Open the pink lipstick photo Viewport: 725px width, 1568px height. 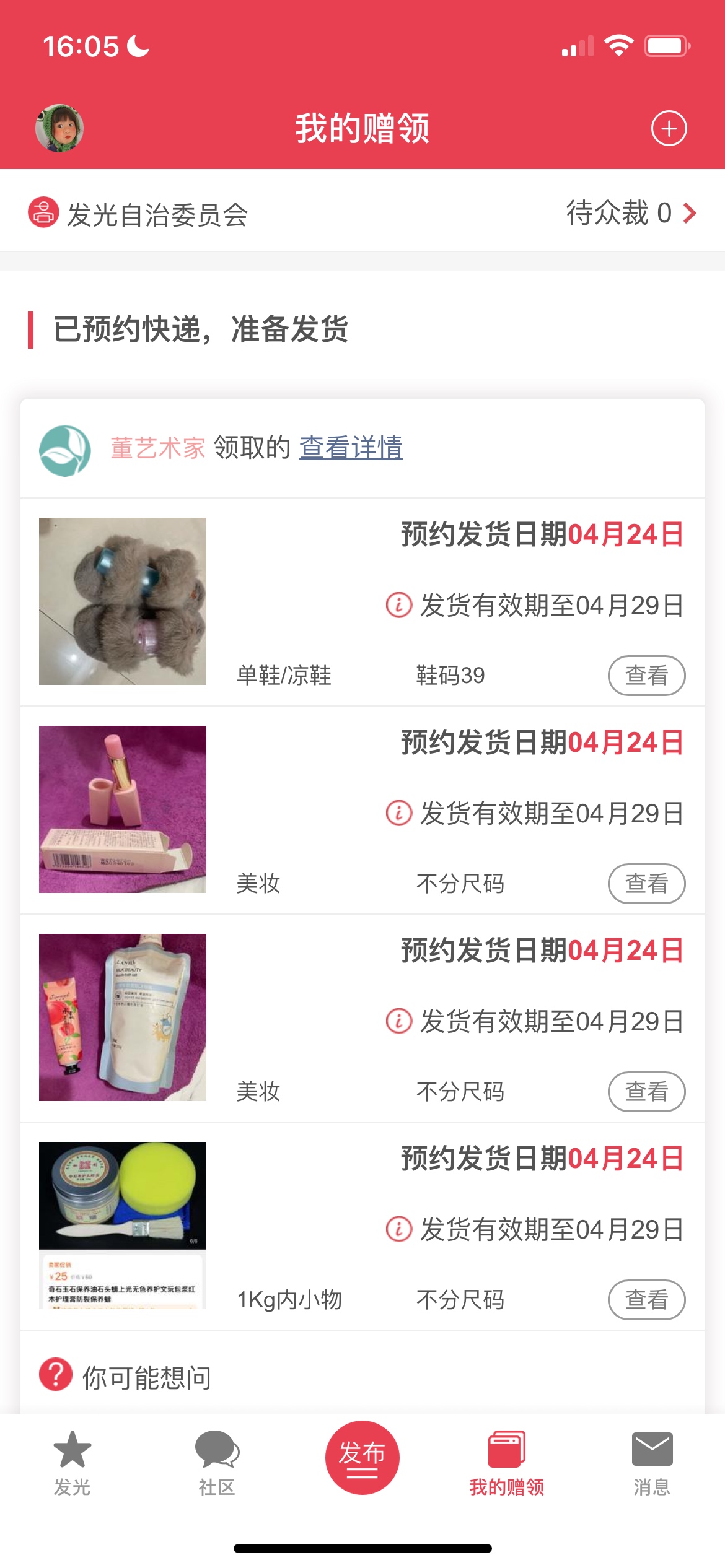pos(123,809)
